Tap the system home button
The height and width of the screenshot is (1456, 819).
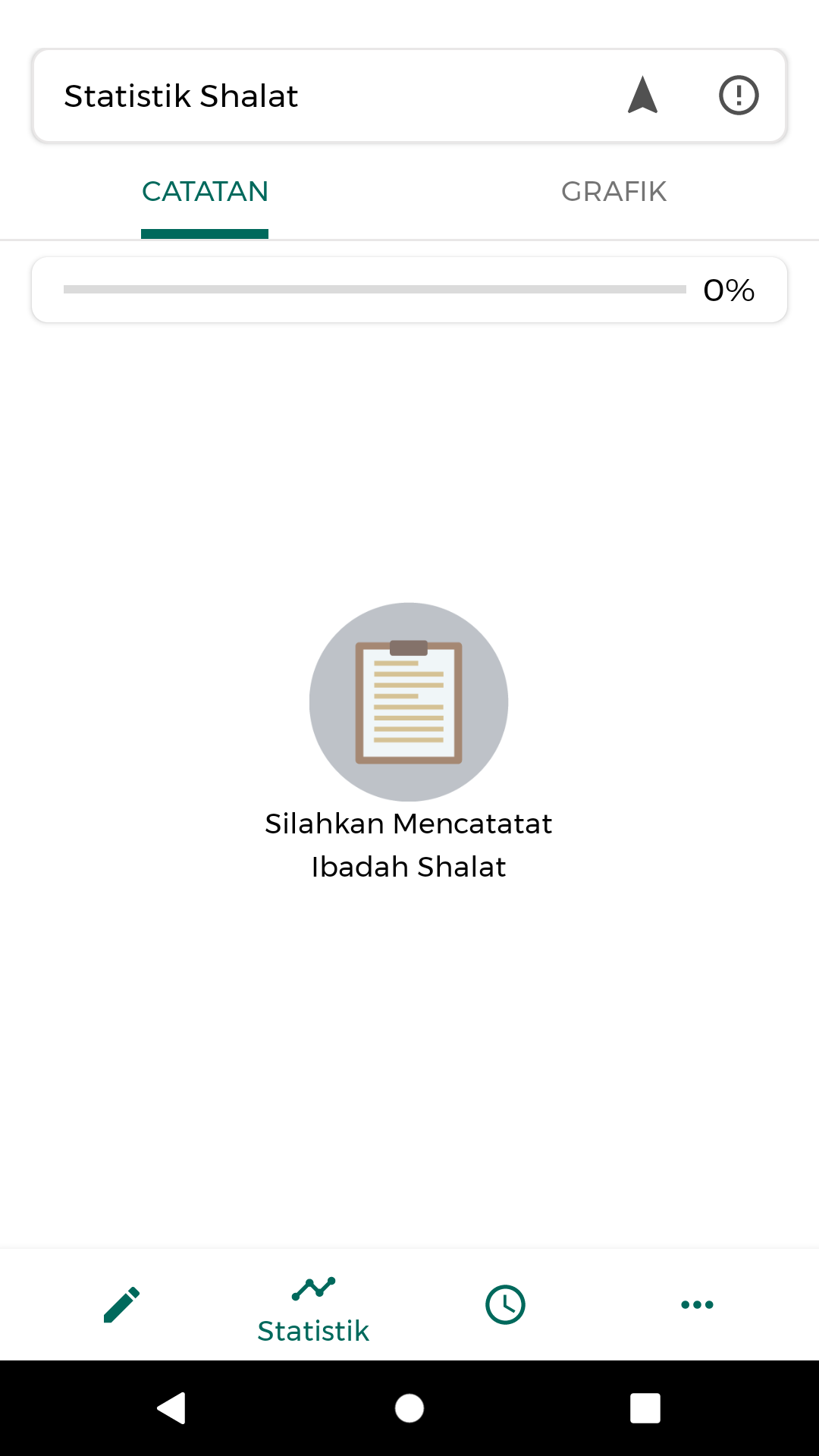tap(409, 1408)
